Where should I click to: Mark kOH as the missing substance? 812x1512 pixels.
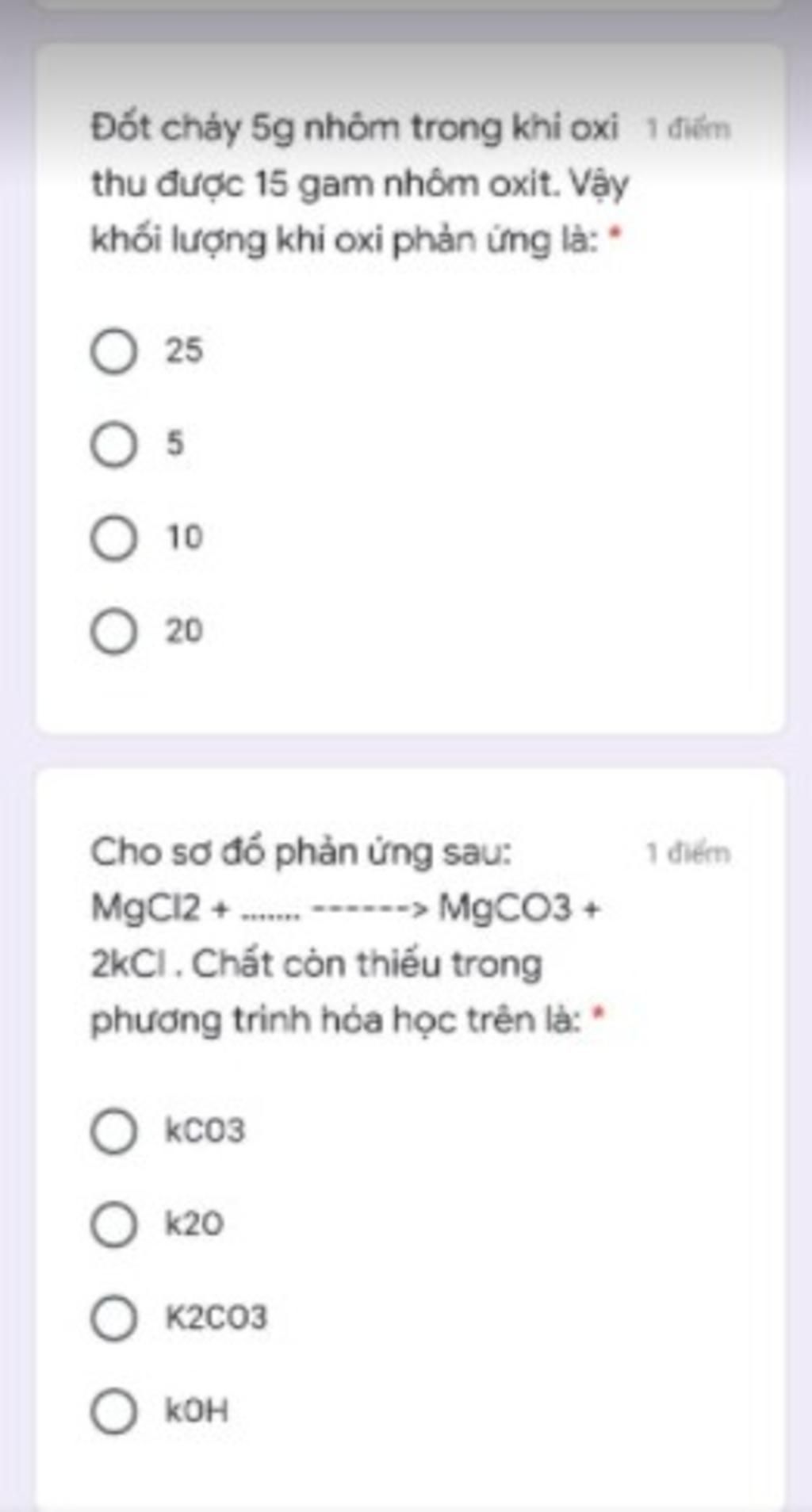pyautogui.click(x=114, y=1411)
